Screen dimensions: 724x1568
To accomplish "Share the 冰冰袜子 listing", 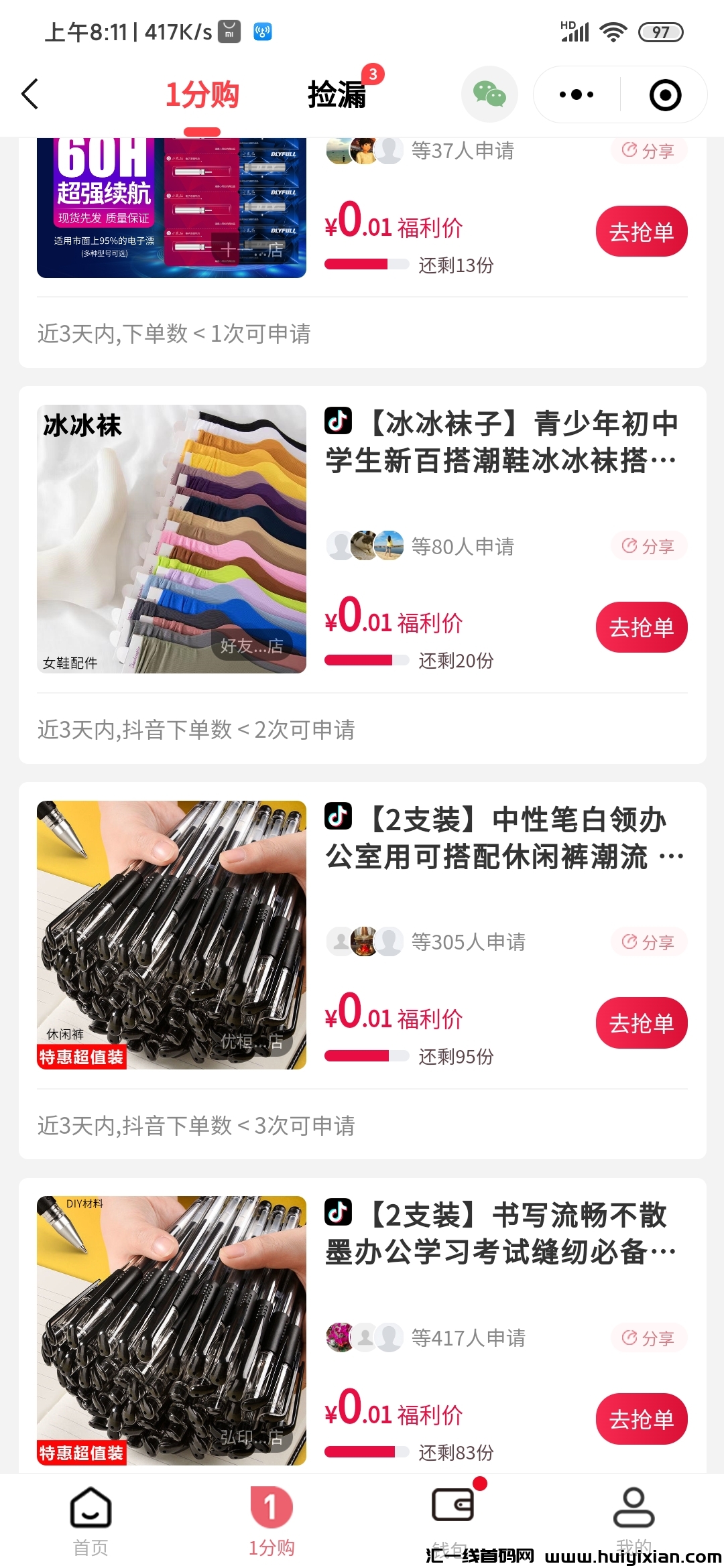I will (x=648, y=546).
